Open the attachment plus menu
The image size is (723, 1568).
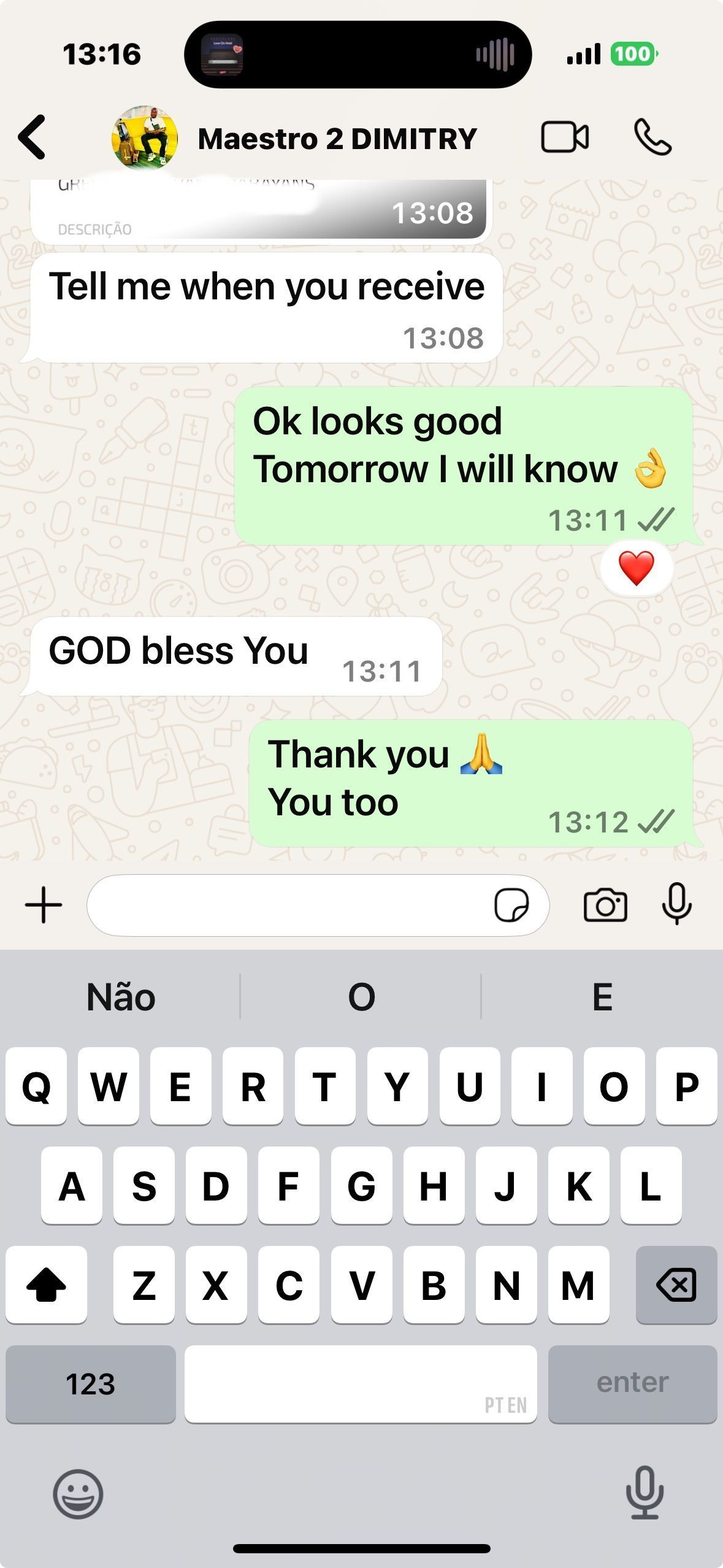44,905
